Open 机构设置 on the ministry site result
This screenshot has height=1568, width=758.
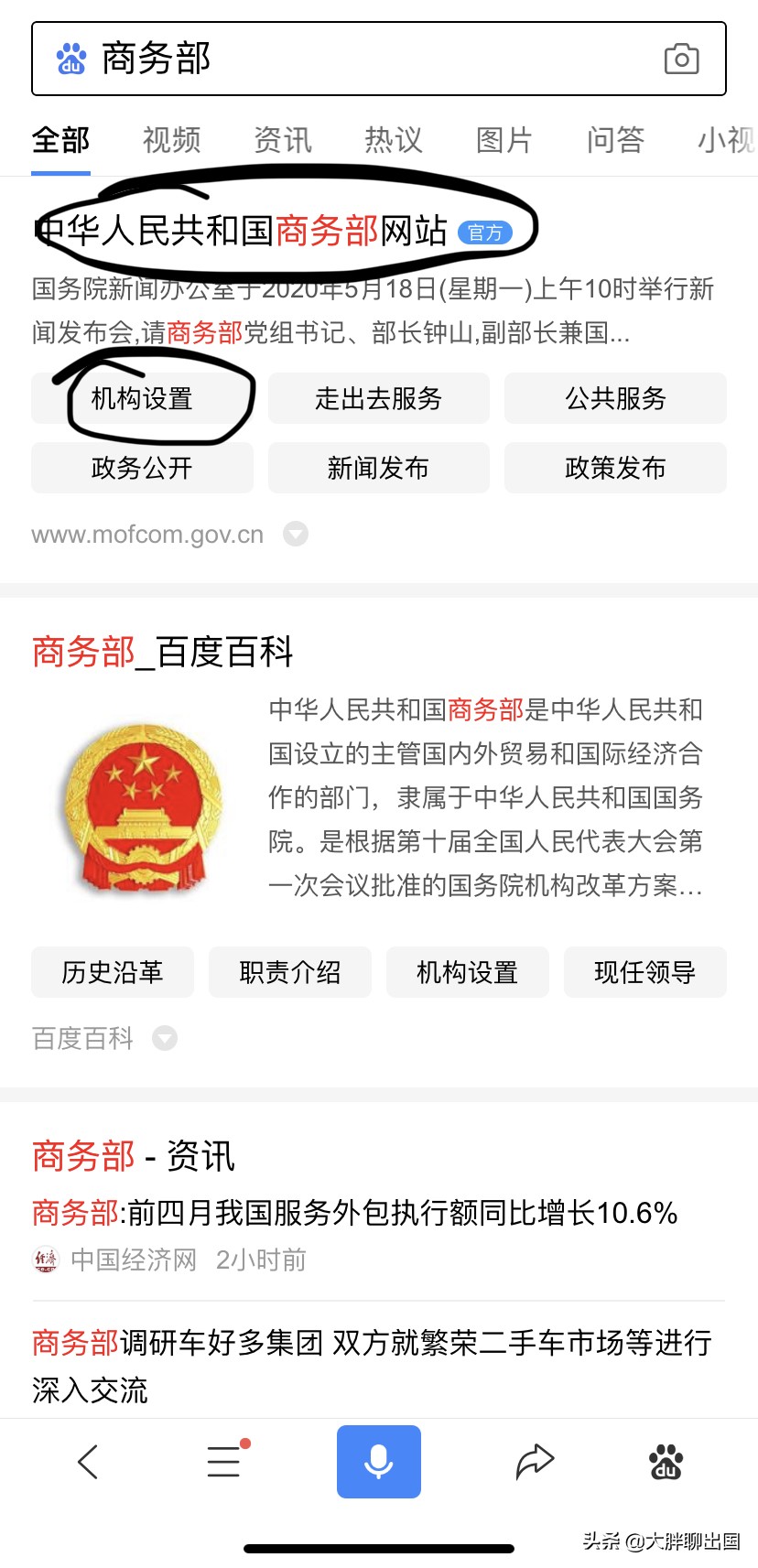tap(142, 399)
